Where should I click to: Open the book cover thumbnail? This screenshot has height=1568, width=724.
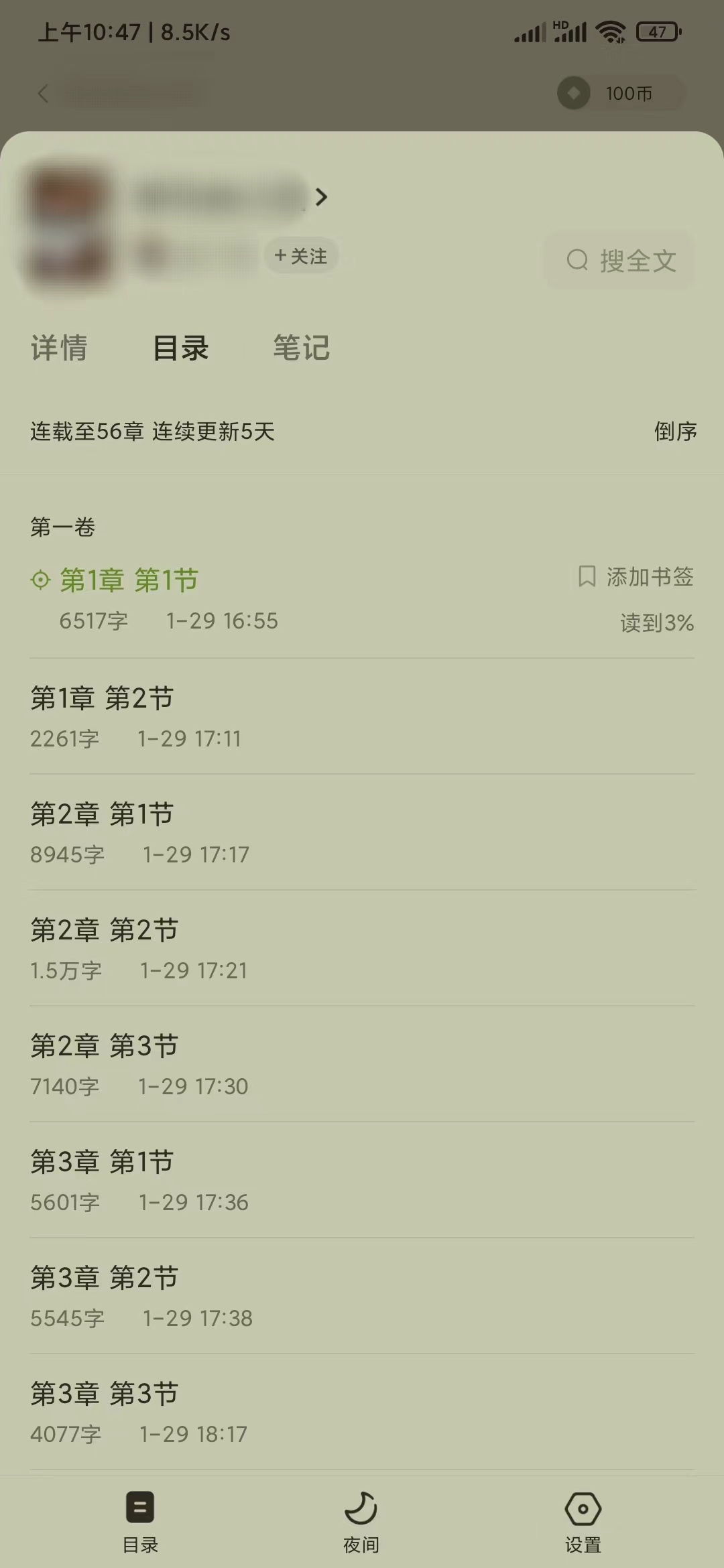(69, 225)
